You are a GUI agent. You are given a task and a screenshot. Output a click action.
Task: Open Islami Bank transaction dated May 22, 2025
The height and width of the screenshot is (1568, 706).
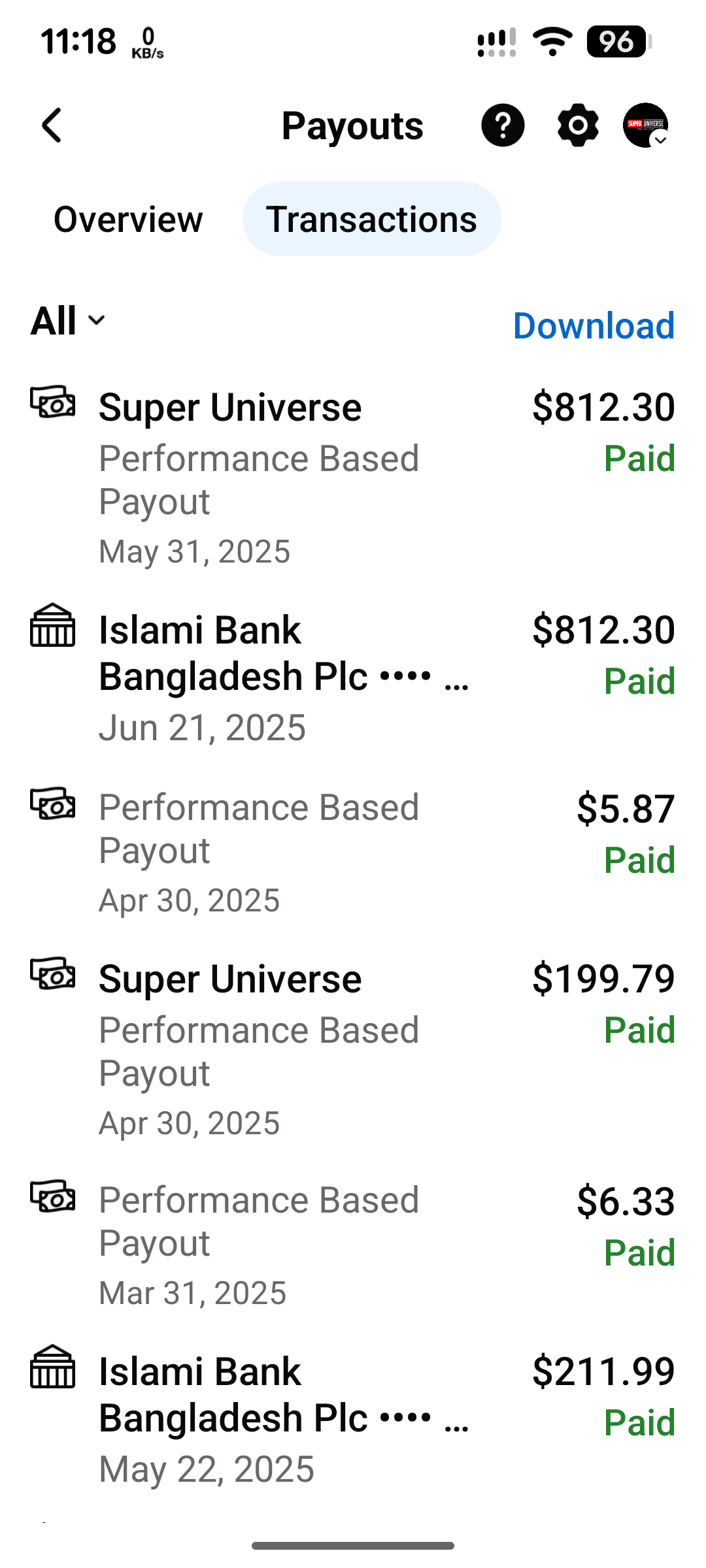coord(353,1419)
